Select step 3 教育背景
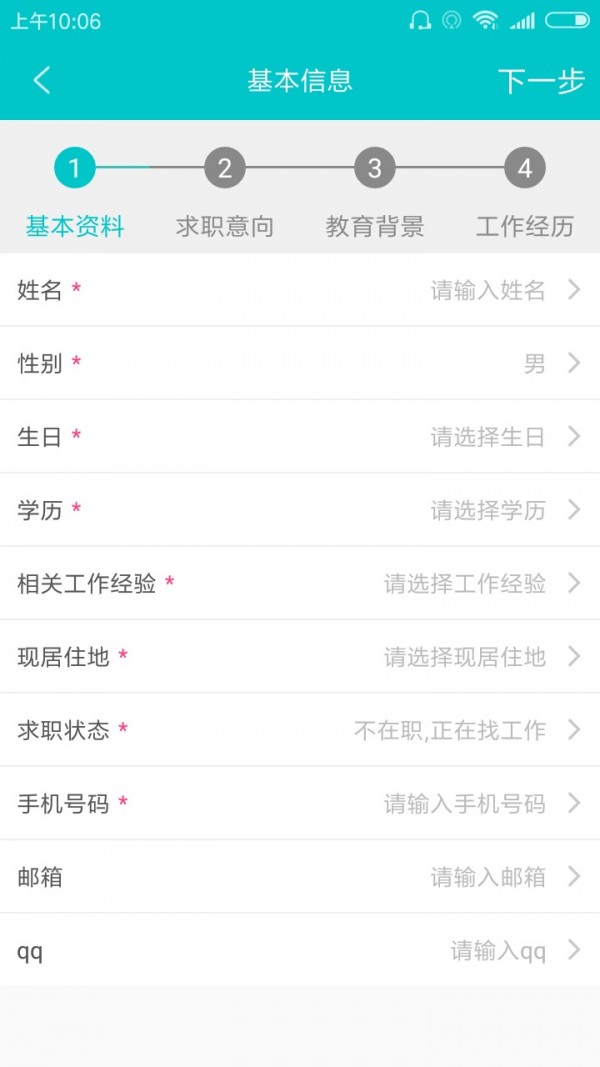The image size is (600, 1067). point(375,169)
